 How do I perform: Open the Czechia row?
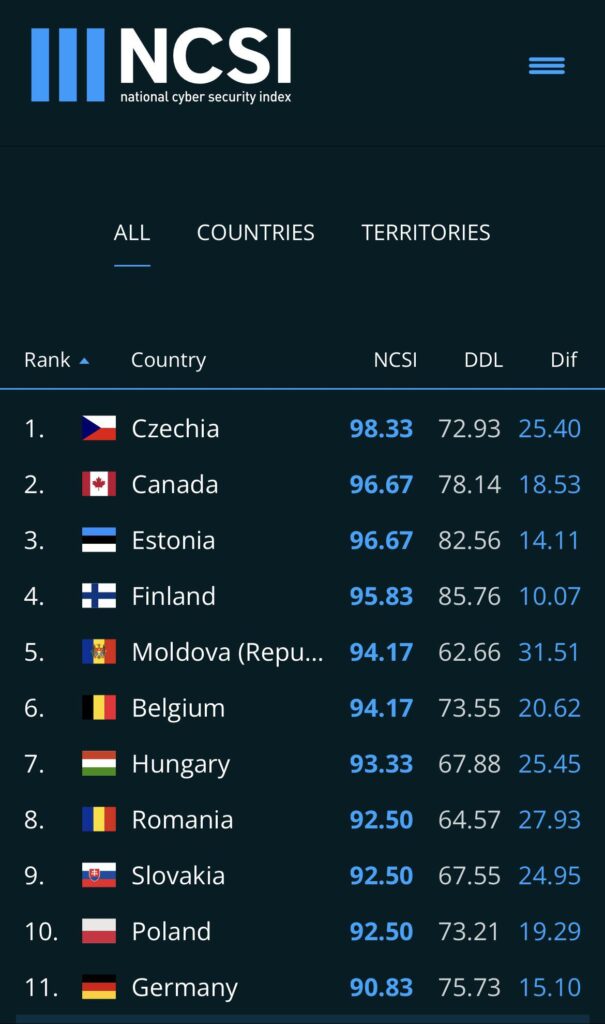click(175, 429)
